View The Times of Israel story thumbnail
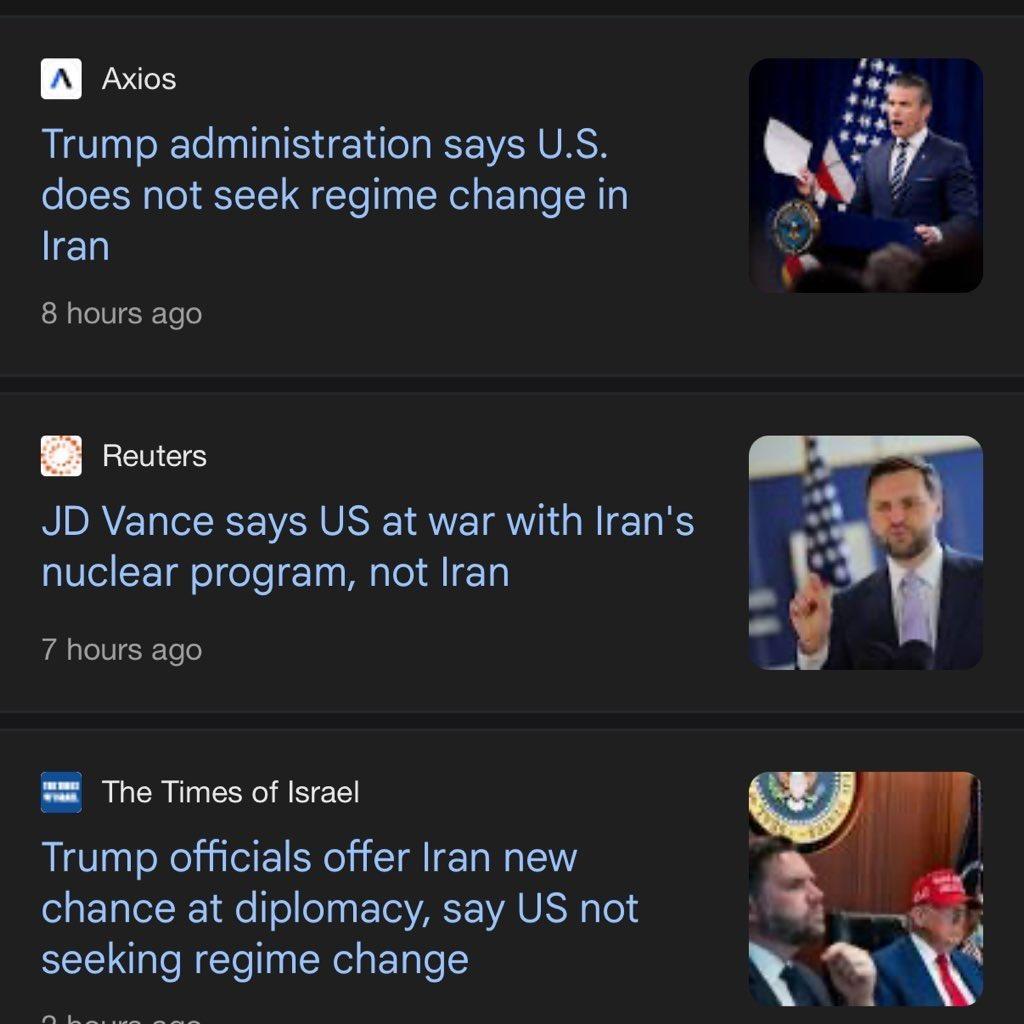The height and width of the screenshot is (1024, 1024). 865,888
